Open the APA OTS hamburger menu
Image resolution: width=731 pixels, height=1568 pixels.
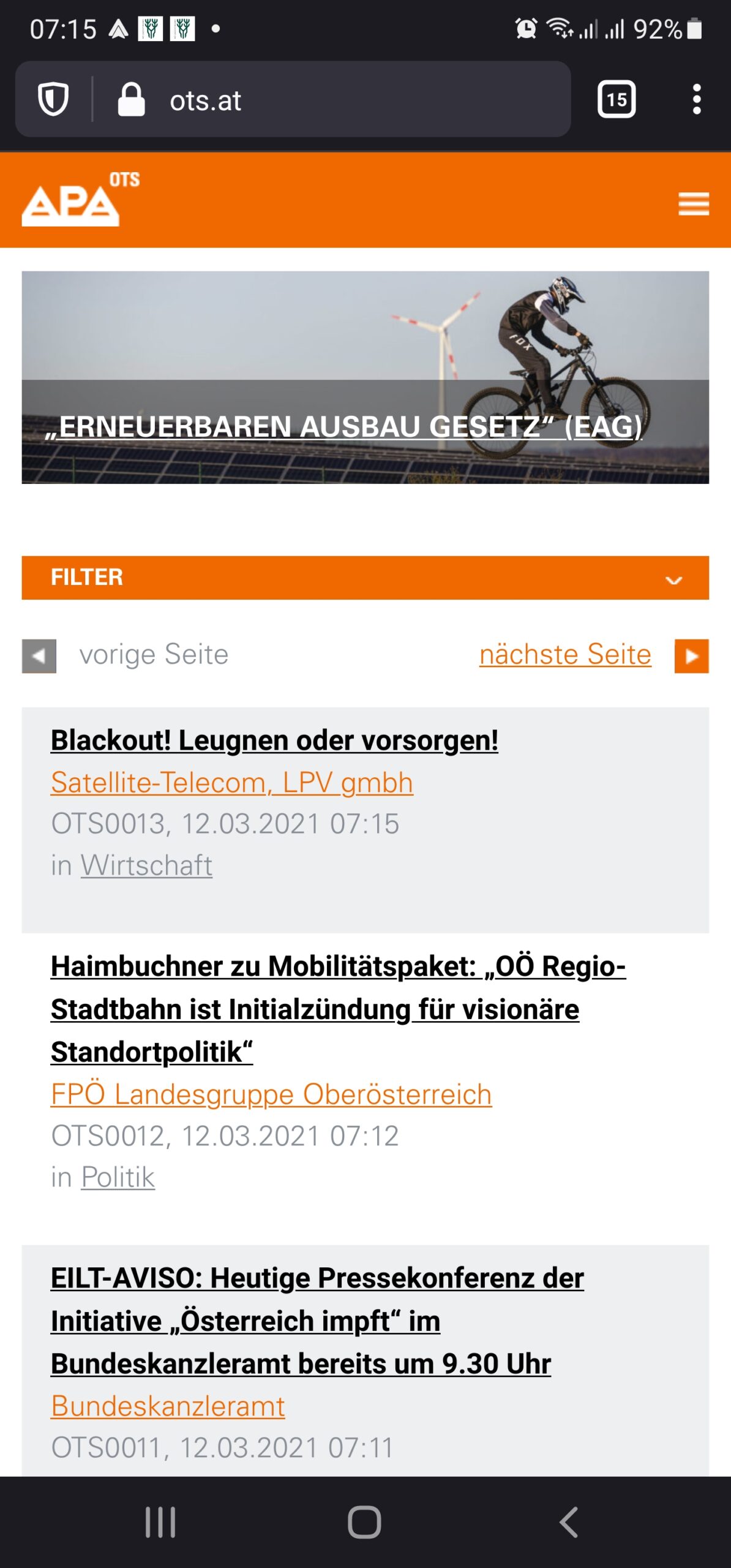pos(693,203)
